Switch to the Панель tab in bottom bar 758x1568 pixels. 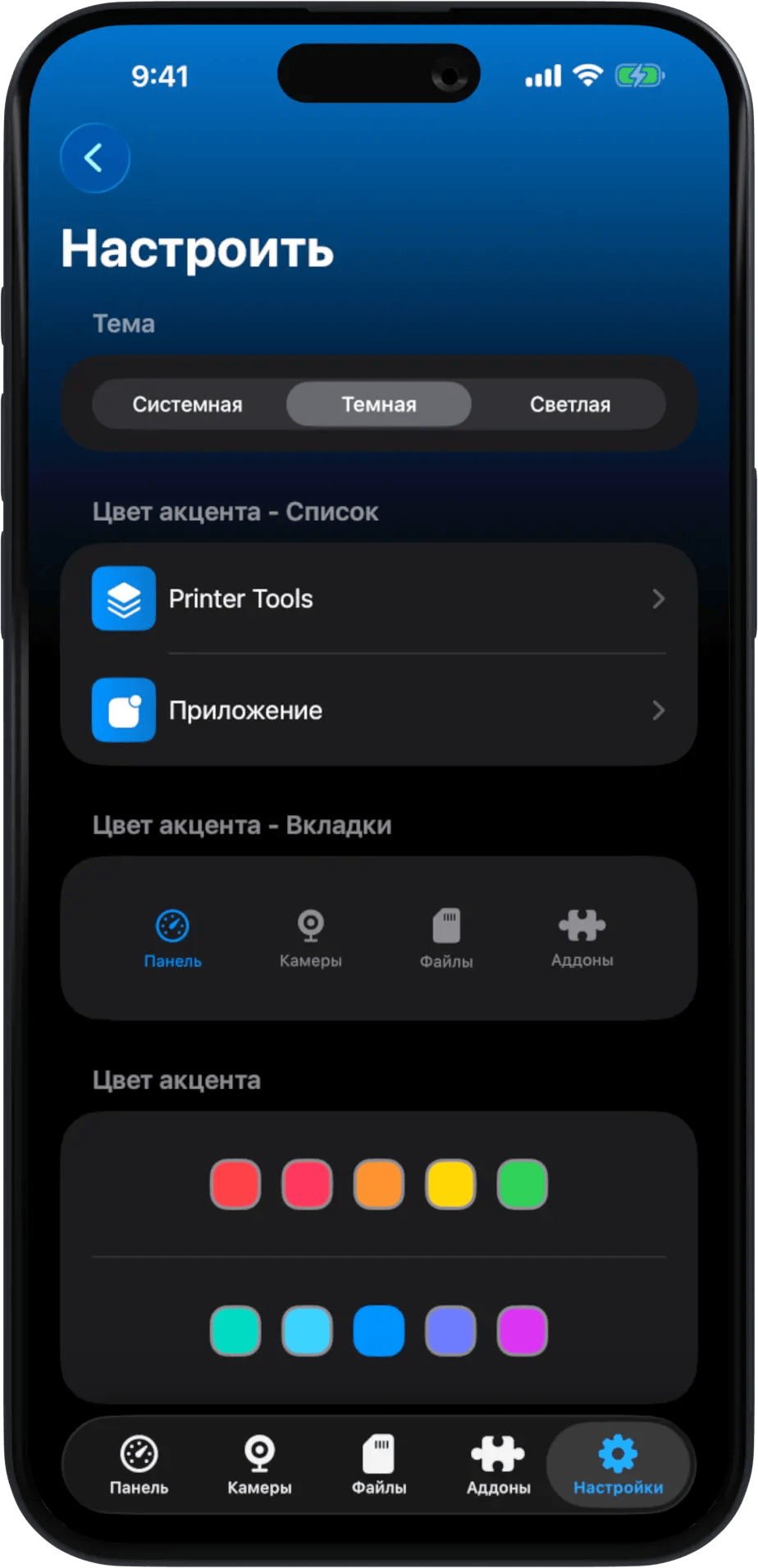coord(139,1465)
